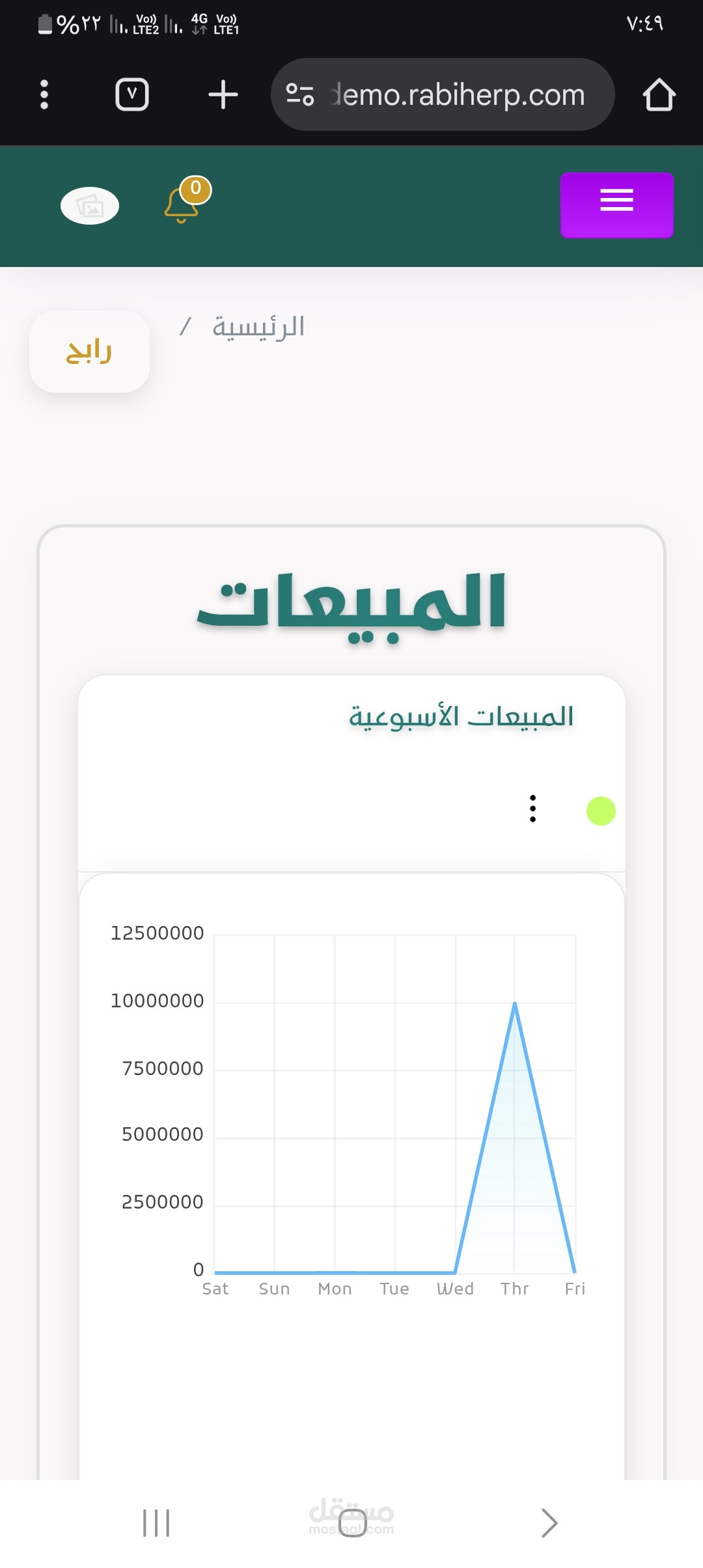Go to browser home page
Image resolution: width=703 pixels, height=1568 pixels.
click(659, 95)
